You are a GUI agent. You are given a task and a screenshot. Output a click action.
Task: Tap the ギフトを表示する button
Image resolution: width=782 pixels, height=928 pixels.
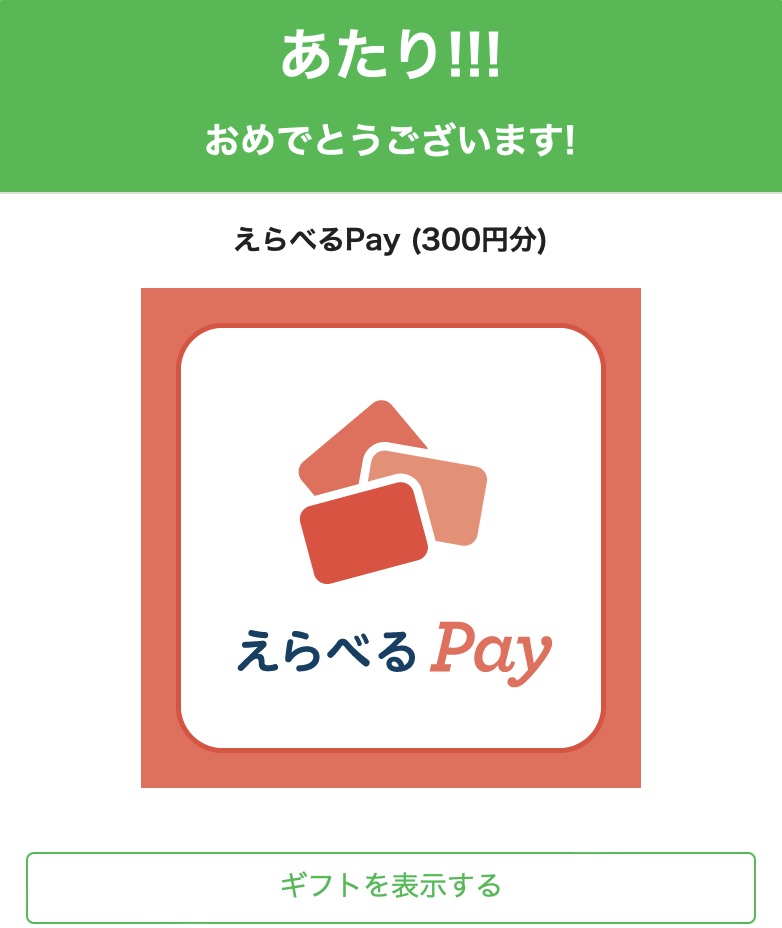pyautogui.click(x=390, y=887)
